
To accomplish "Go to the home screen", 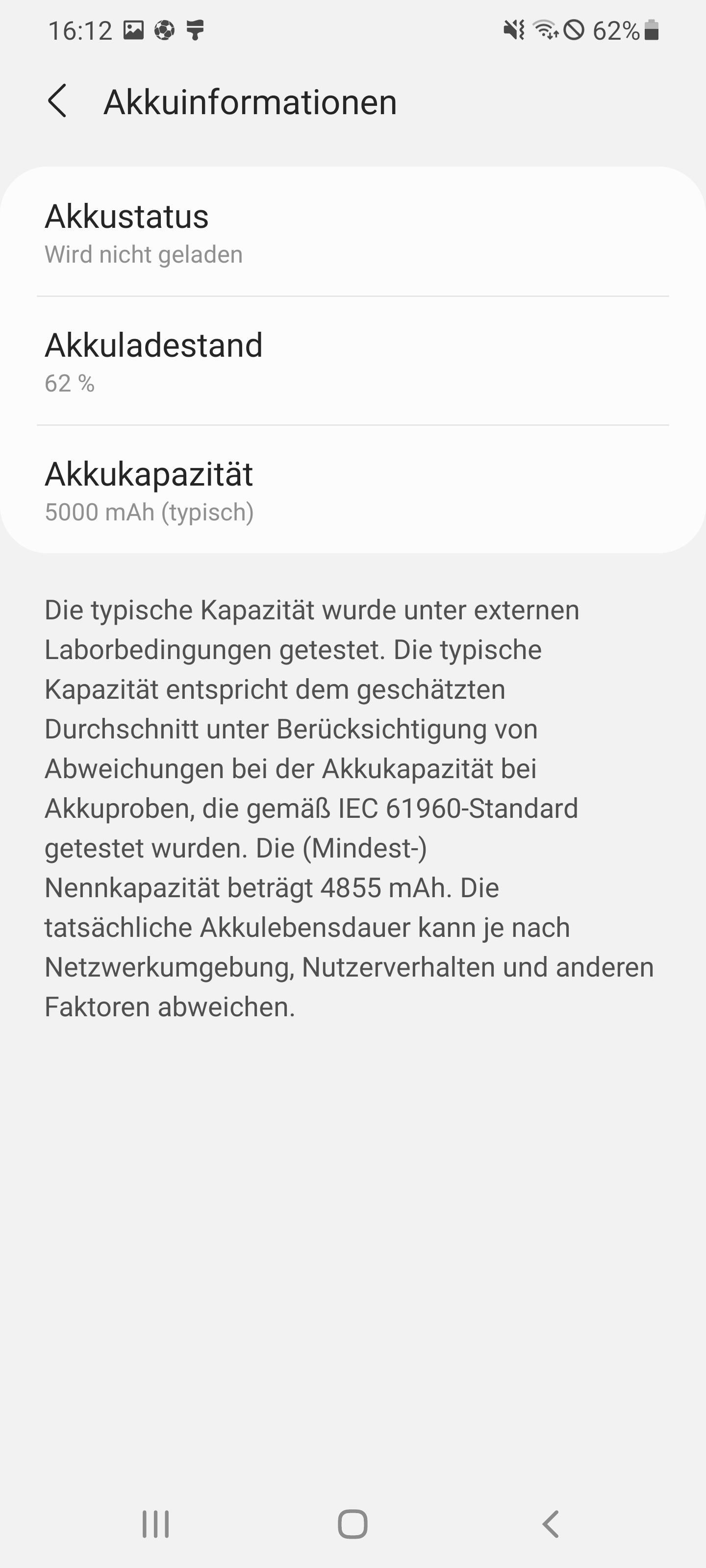I will coord(353,1524).
